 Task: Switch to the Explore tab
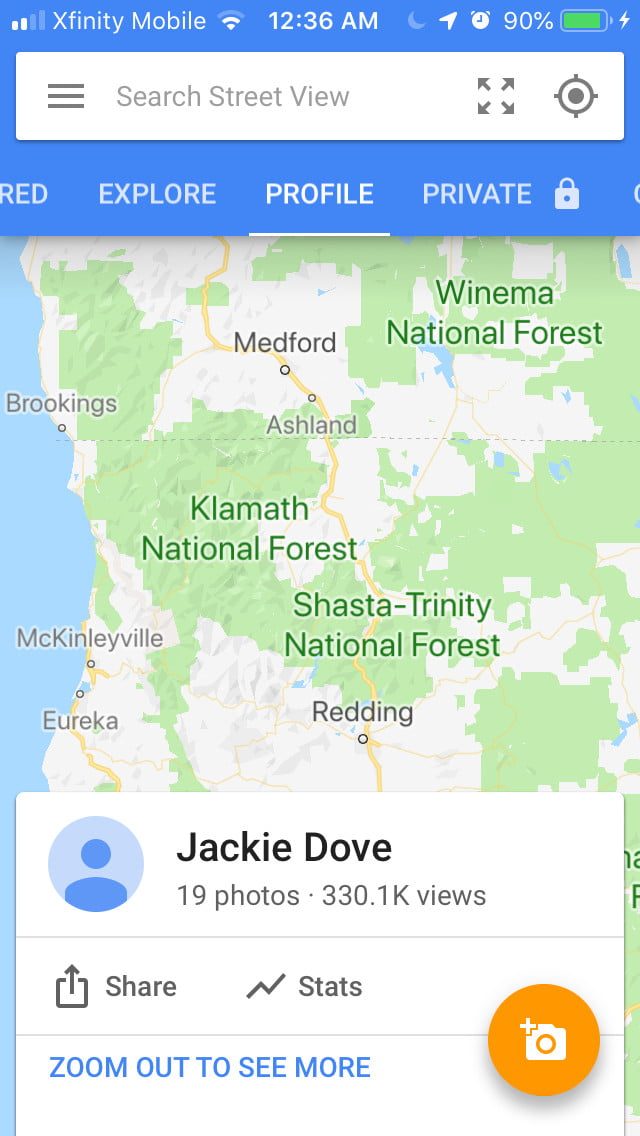coord(157,194)
